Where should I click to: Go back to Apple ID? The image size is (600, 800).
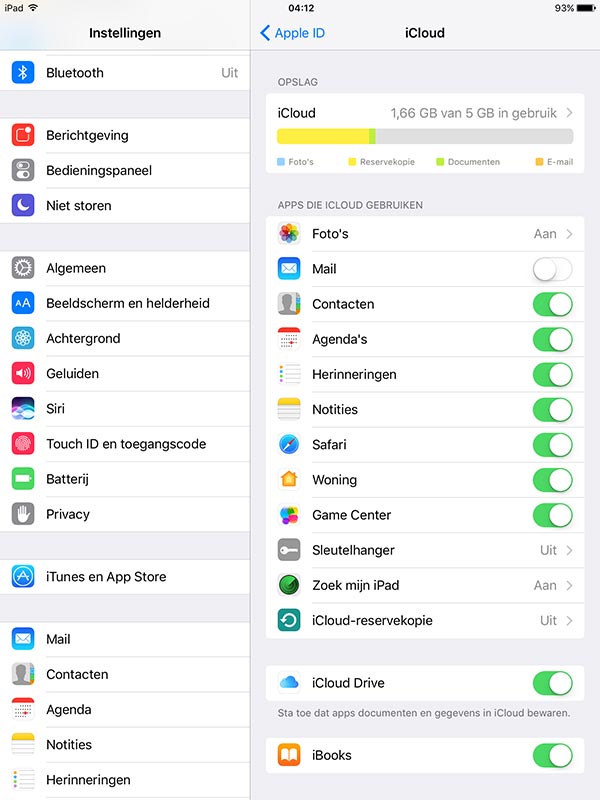click(x=292, y=33)
